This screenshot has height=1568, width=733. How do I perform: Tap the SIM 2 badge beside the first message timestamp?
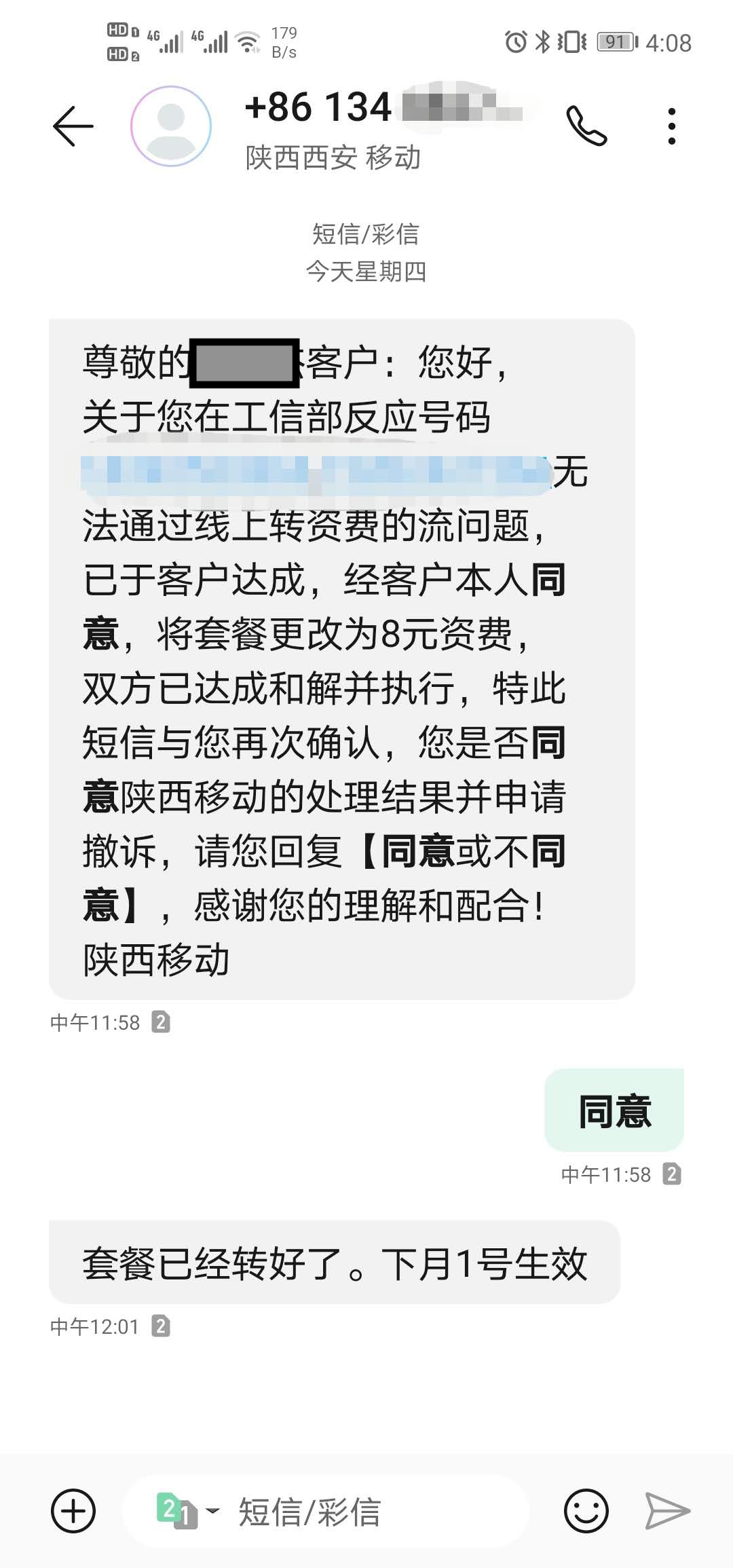click(x=162, y=1020)
